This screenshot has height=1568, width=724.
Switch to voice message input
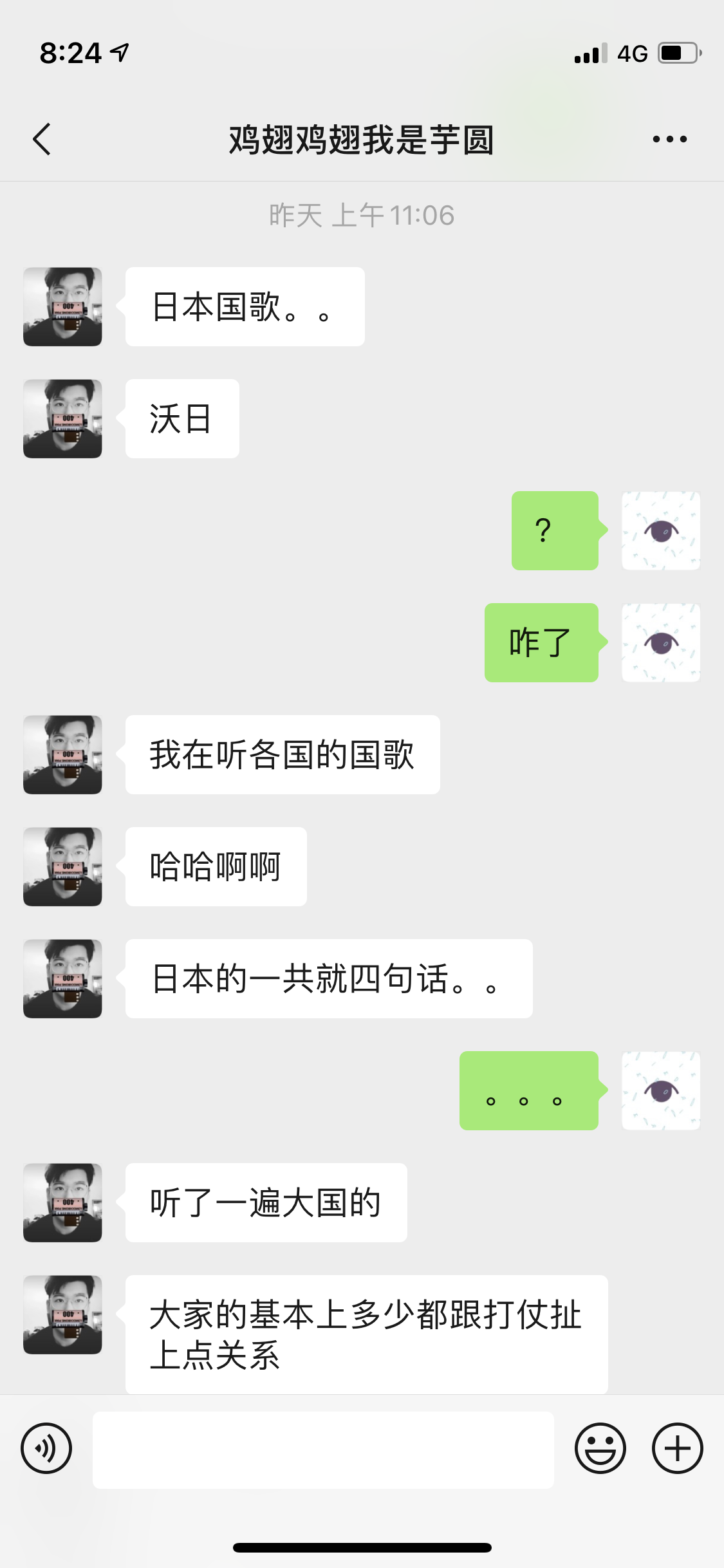click(x=46, y=1449)
